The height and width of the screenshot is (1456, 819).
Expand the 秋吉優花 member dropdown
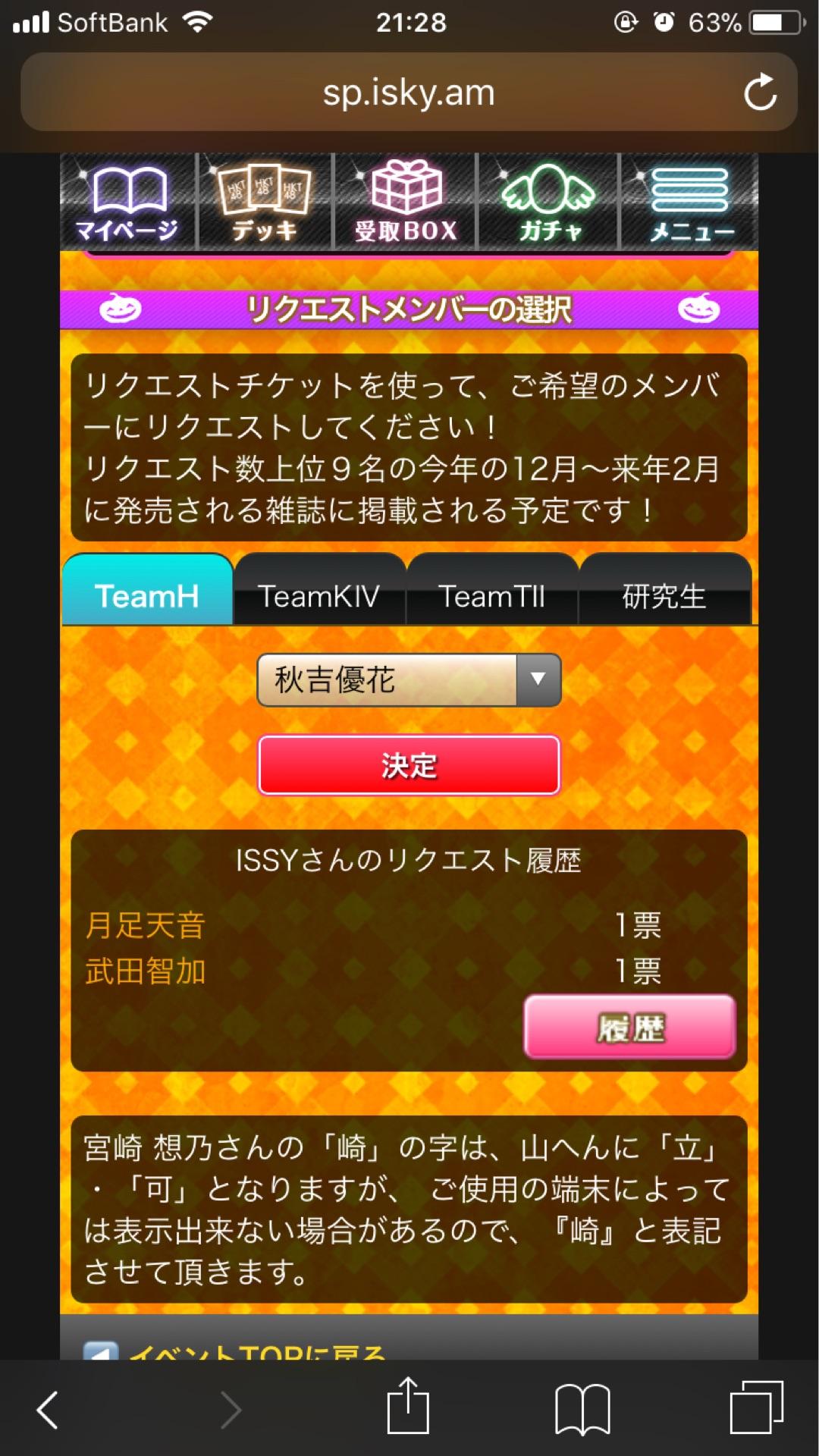[409, 679]
